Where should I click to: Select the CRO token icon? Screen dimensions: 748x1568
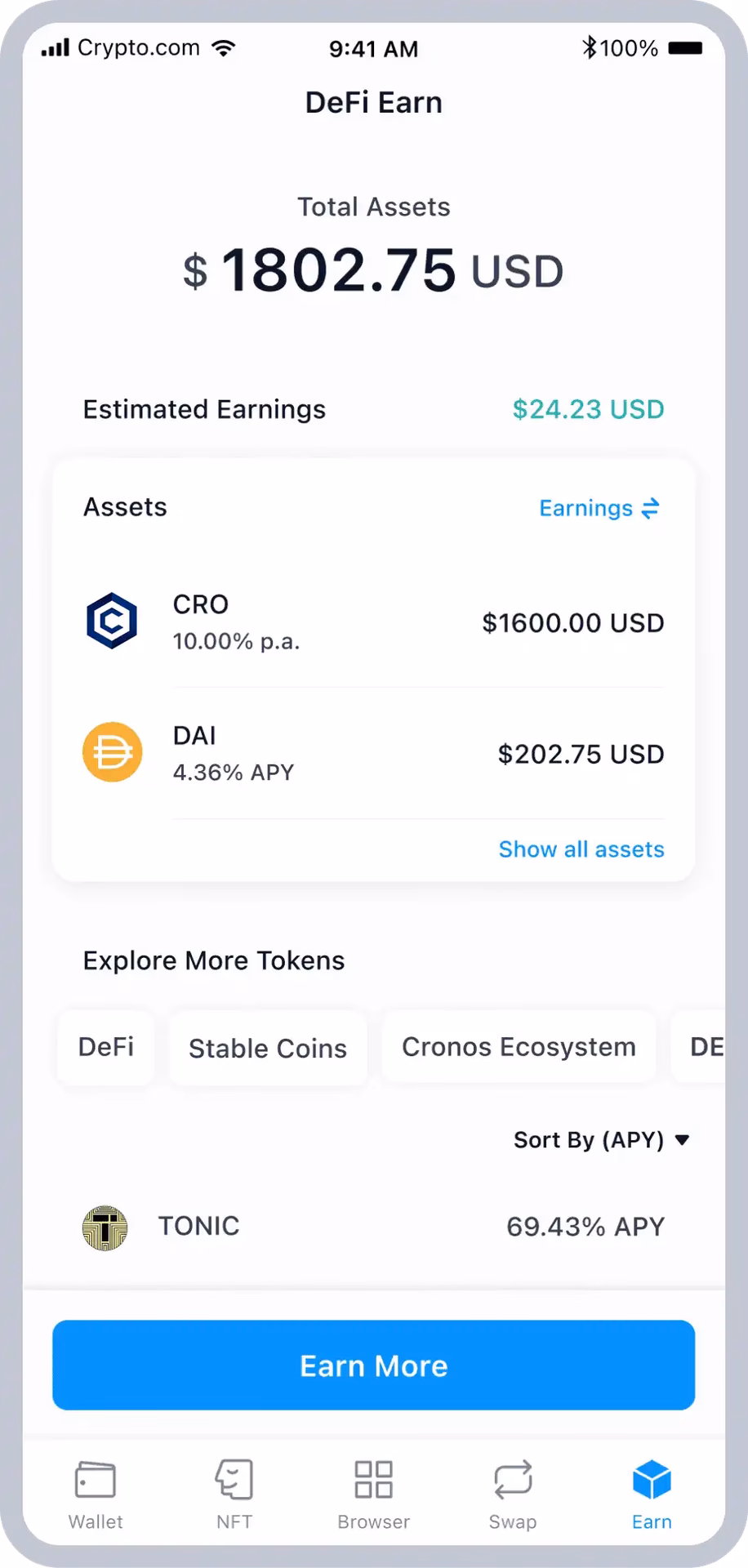click(x=113, y=621)
